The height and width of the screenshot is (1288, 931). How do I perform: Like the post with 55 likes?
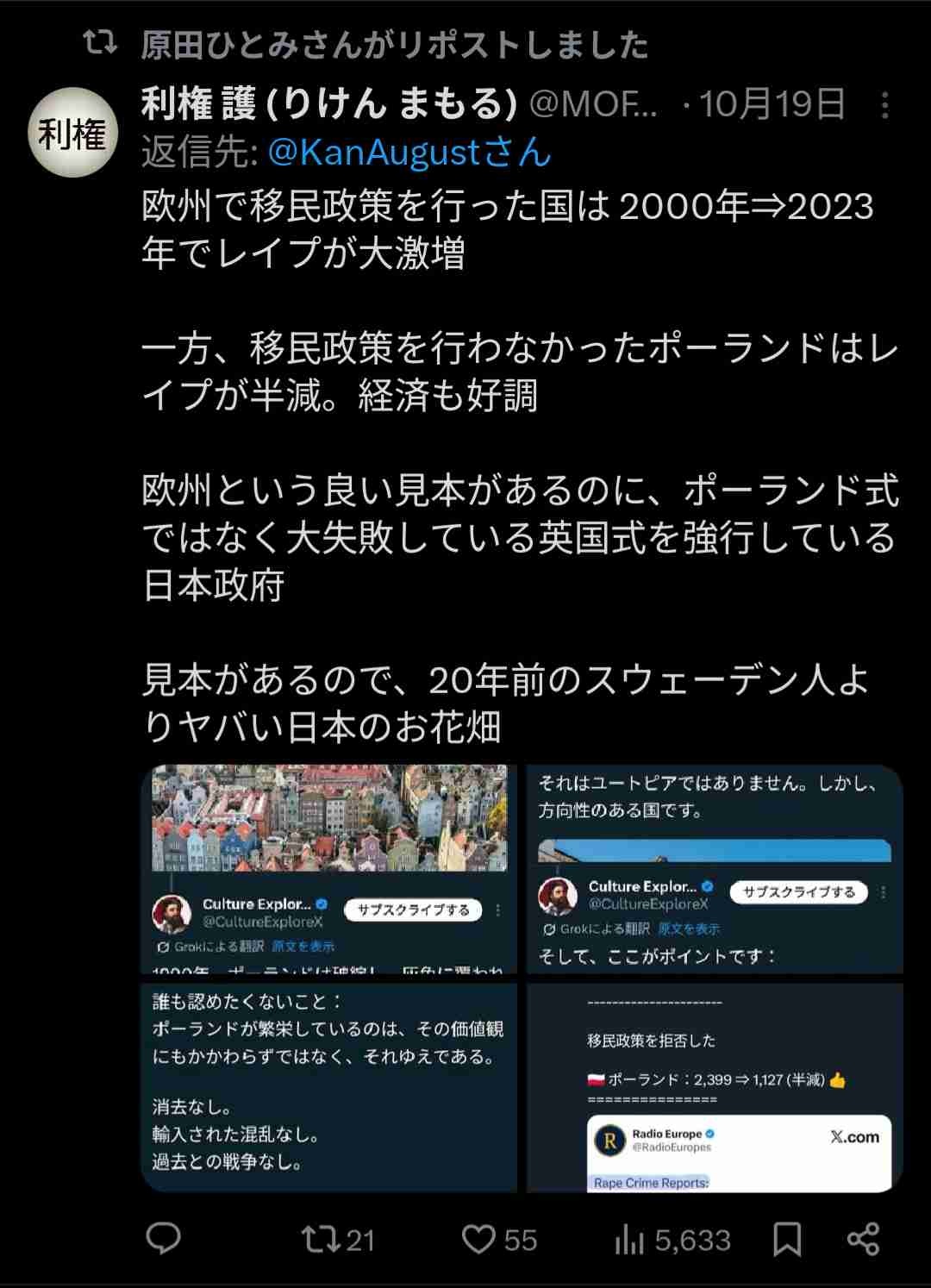498,1240
